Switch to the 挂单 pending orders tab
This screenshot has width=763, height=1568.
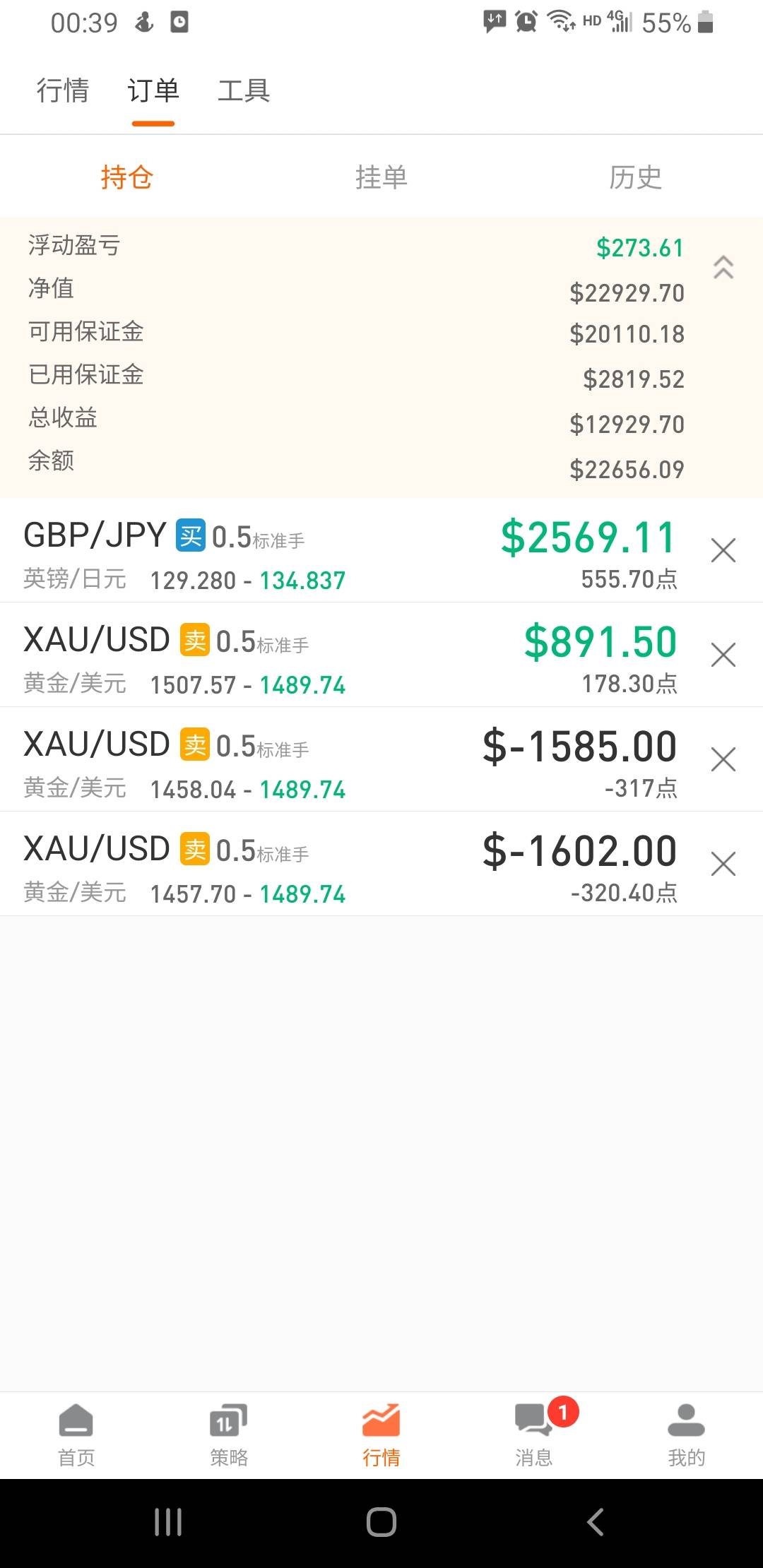[x=381, y=177]
